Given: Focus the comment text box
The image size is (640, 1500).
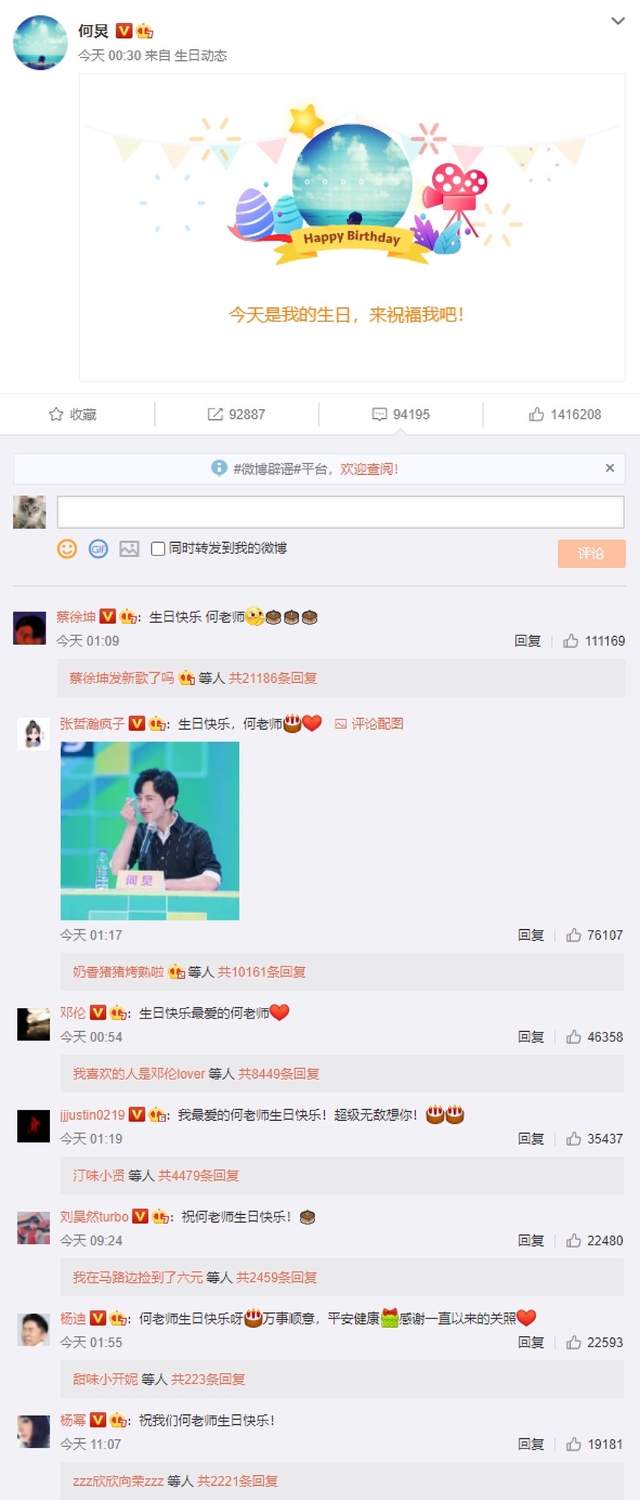Looking at the screenshot, I should pyautogui.click(x=340, y=512).
